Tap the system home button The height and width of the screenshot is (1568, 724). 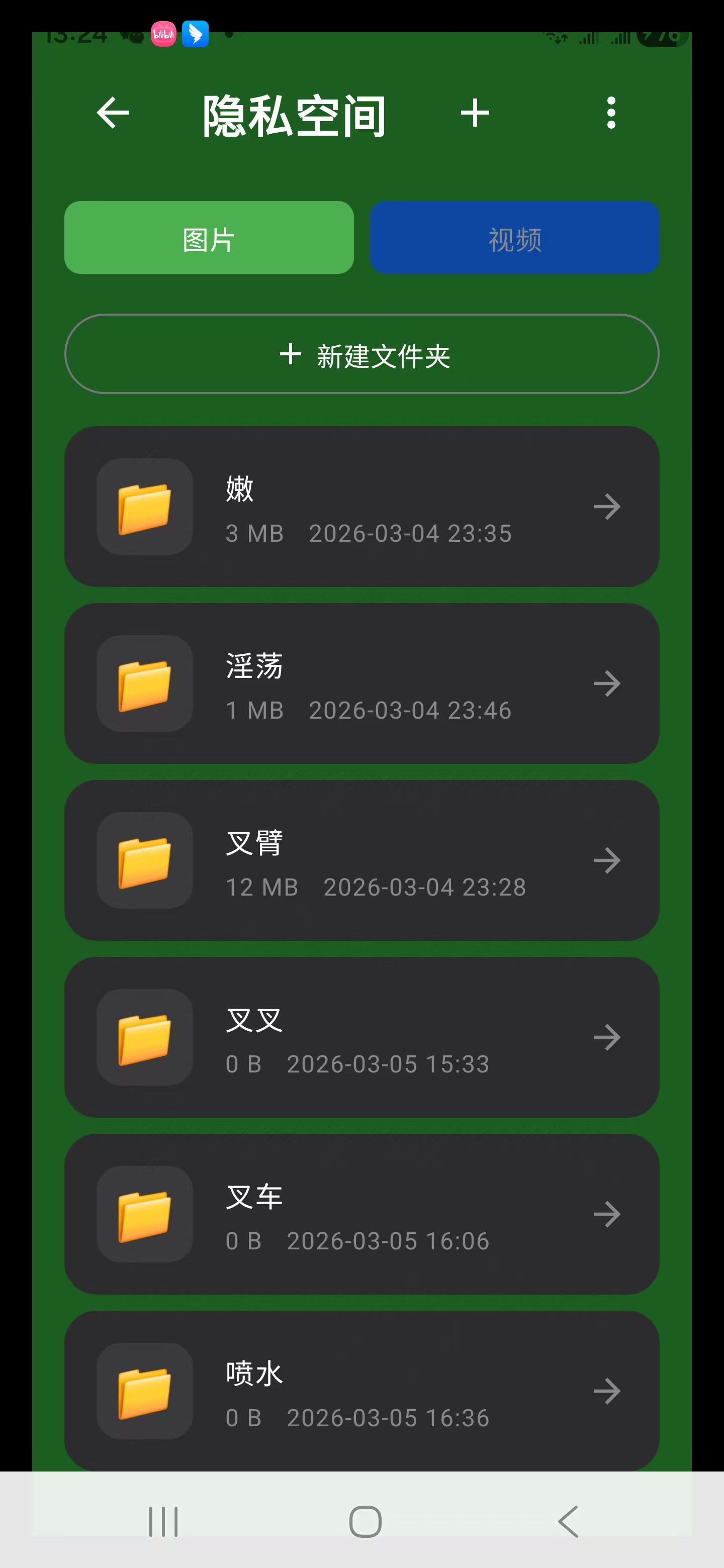click(366, 1522)
